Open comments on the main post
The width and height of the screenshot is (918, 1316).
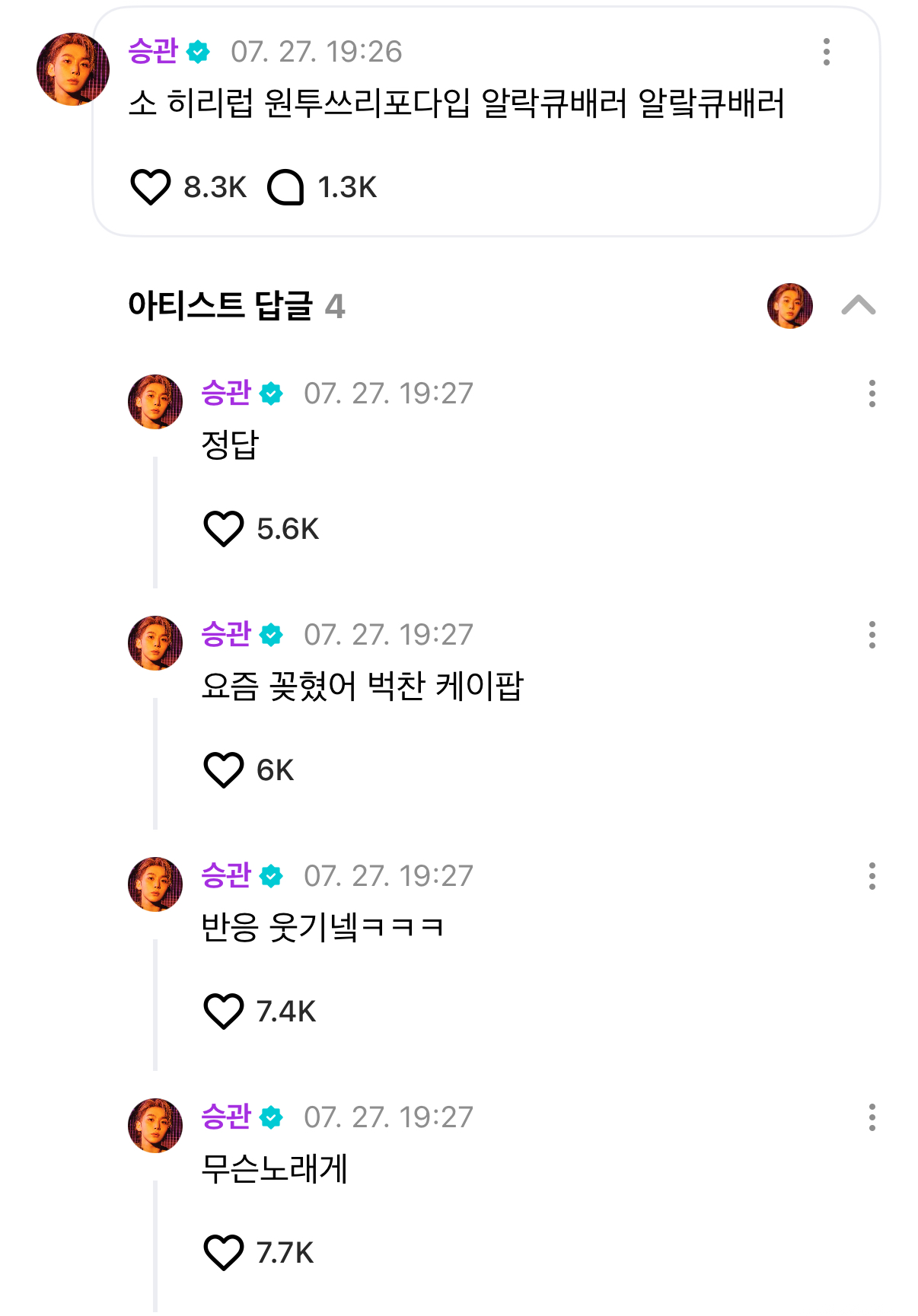(x=285, y=187)
